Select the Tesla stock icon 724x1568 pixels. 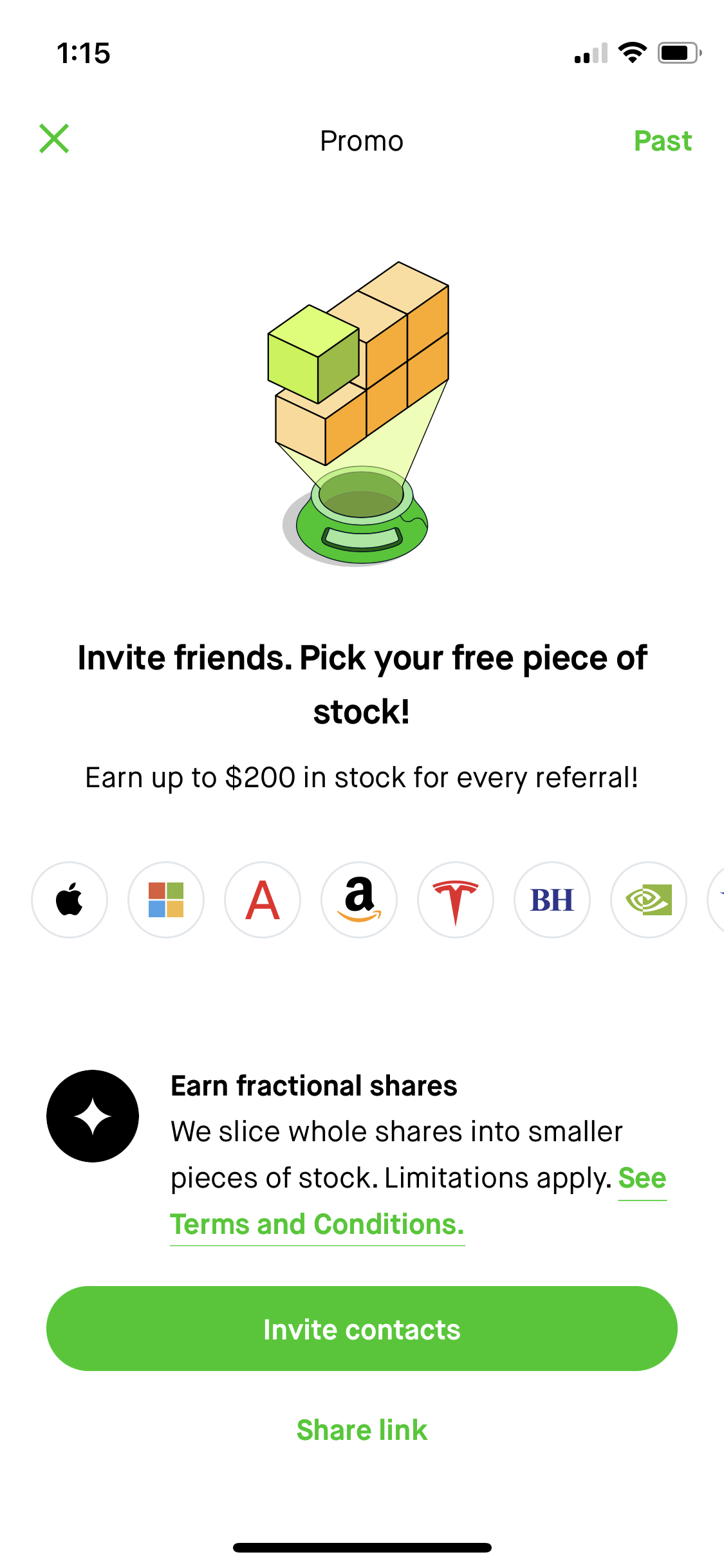[x=456, y=900]
